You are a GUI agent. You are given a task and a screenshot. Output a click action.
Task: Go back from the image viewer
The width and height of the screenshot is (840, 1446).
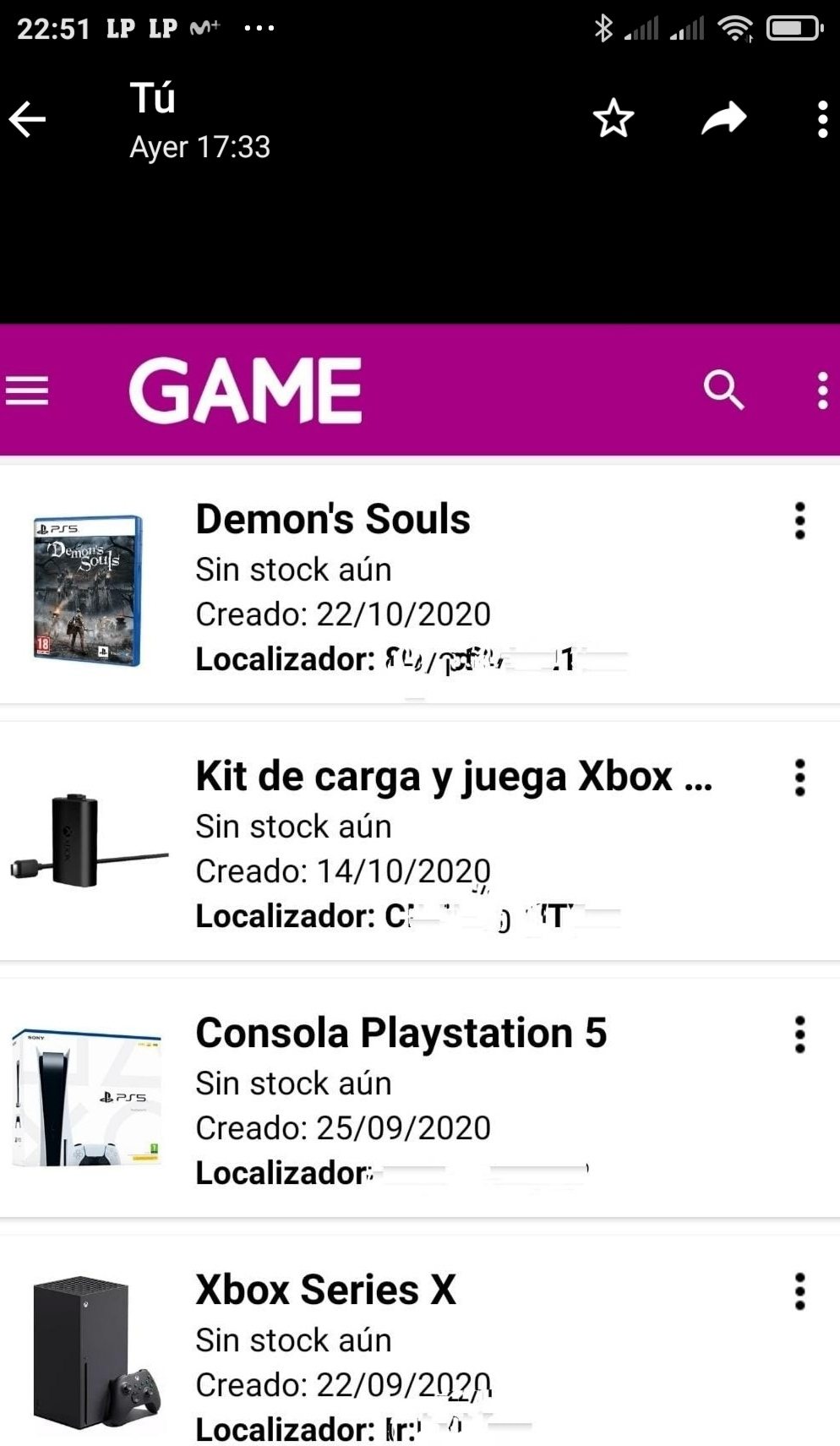[x=27, y=119]
